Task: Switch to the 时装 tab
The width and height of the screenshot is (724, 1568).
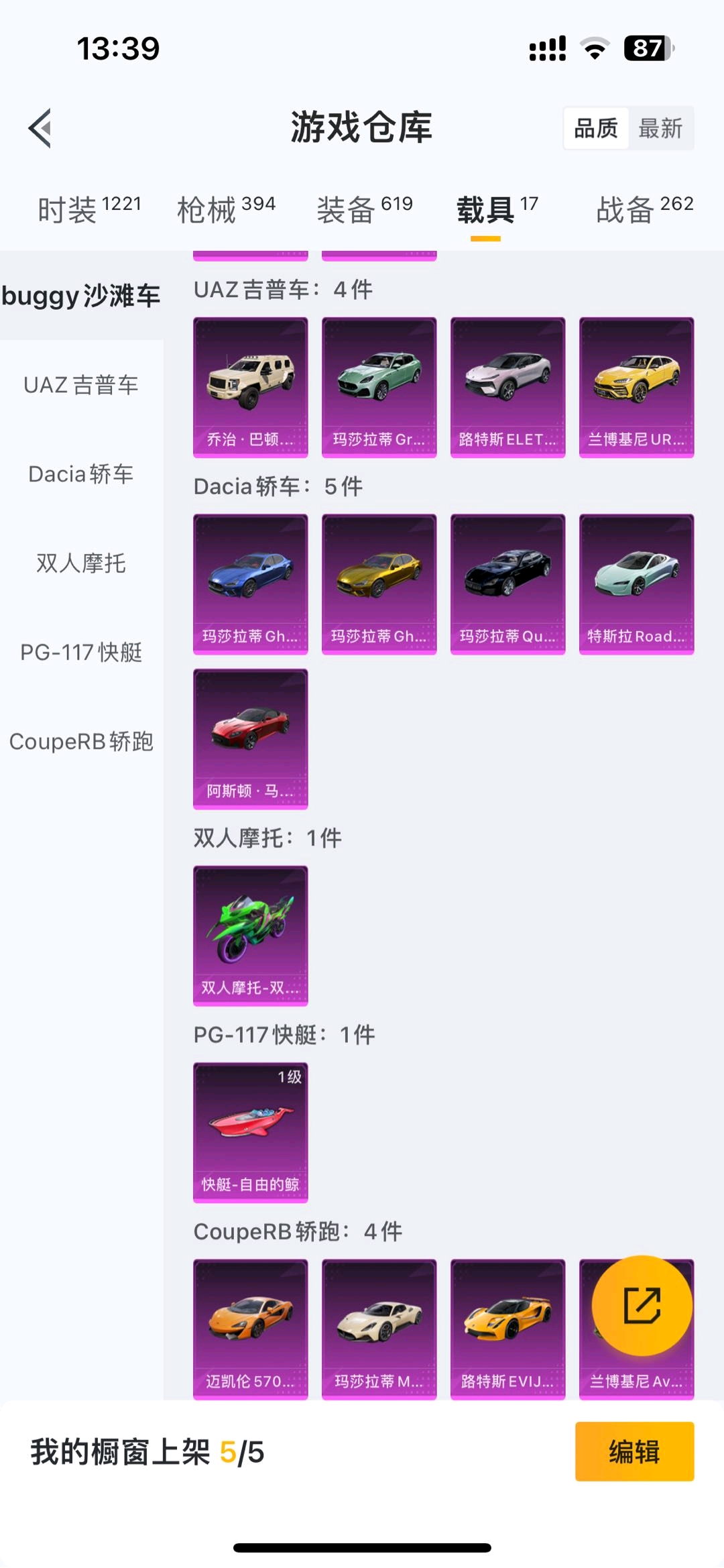Action: pyautogui.click(x=89, y=209)
